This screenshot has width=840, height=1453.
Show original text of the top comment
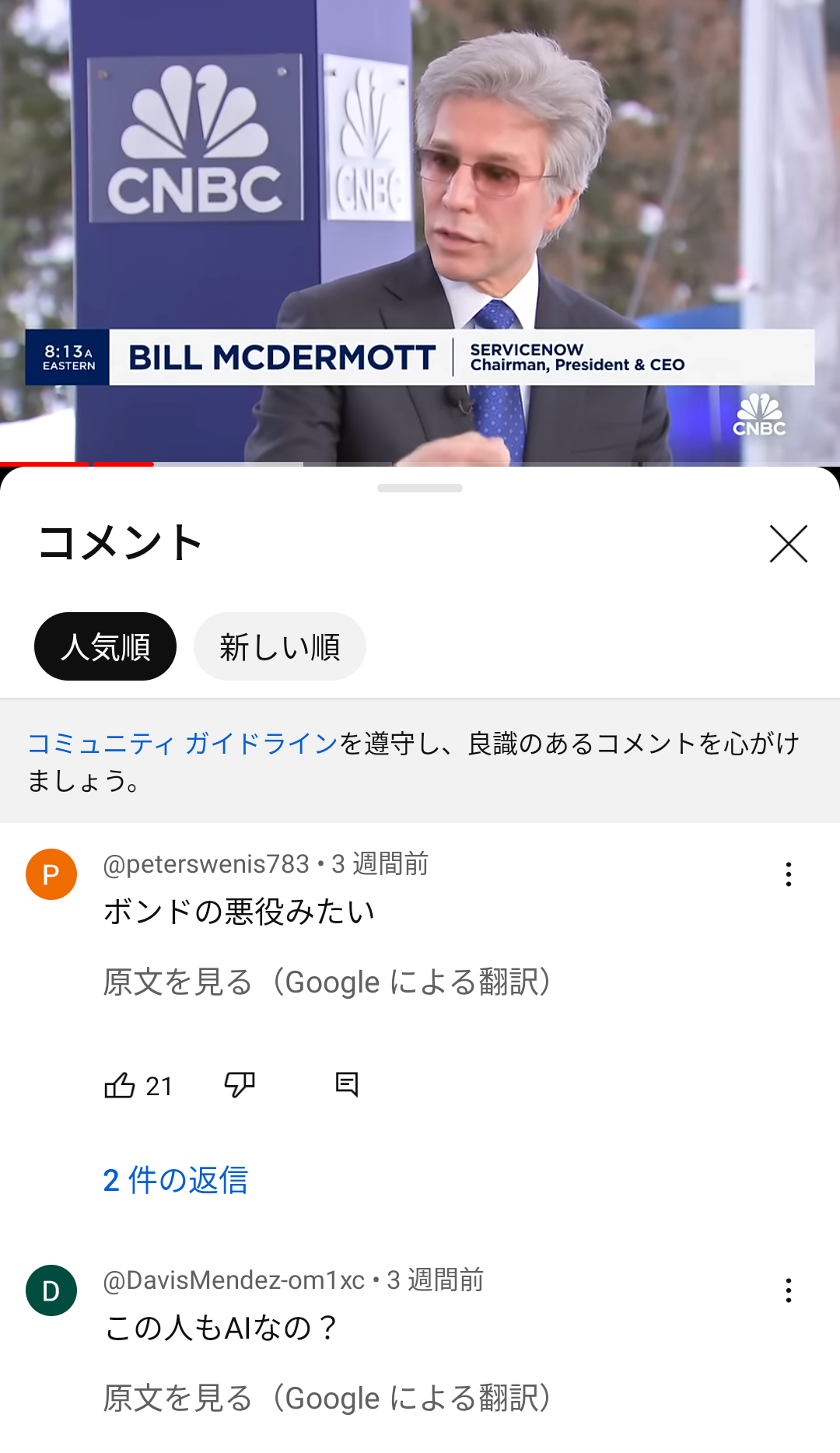tap(327, 981)
